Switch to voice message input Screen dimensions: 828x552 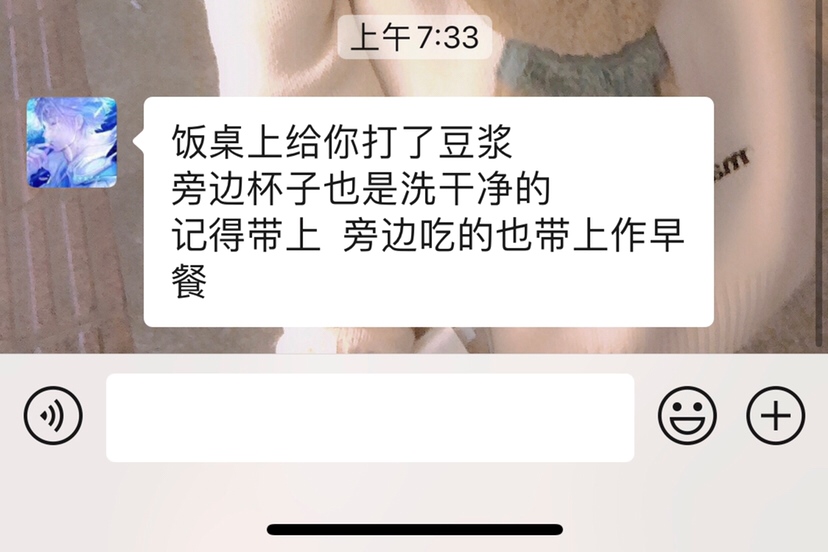tap(53, 416)
